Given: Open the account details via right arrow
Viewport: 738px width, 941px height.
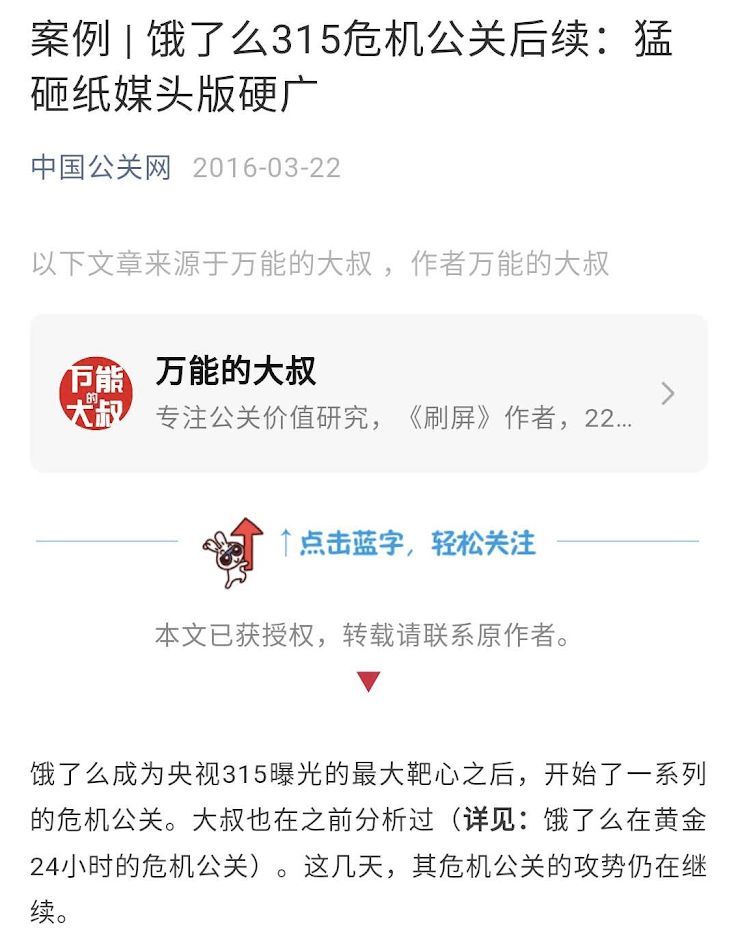Looking at the screenshot, I should [x=668, y=394].
